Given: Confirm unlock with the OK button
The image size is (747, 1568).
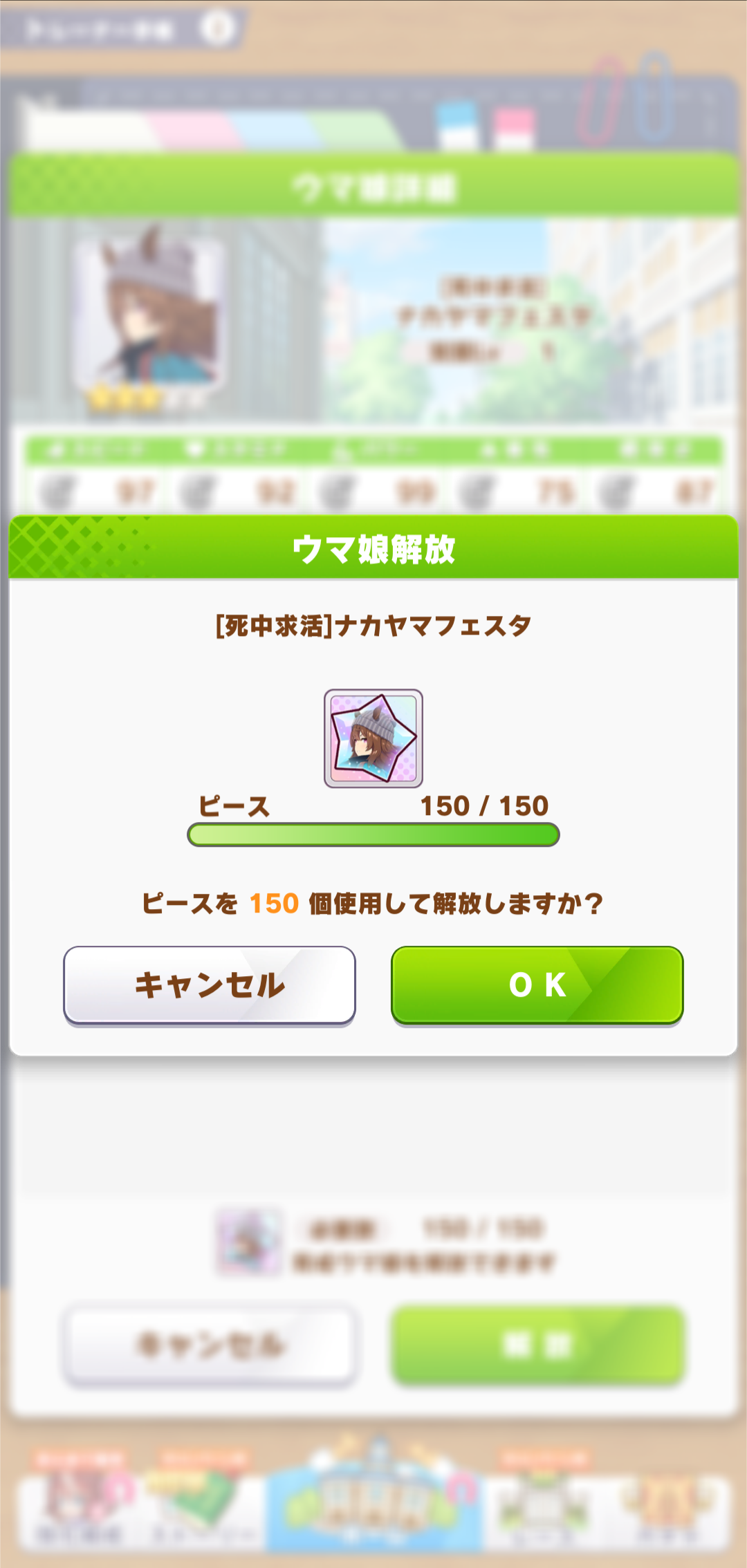Looking at the screenshot, I should point(537,984).
